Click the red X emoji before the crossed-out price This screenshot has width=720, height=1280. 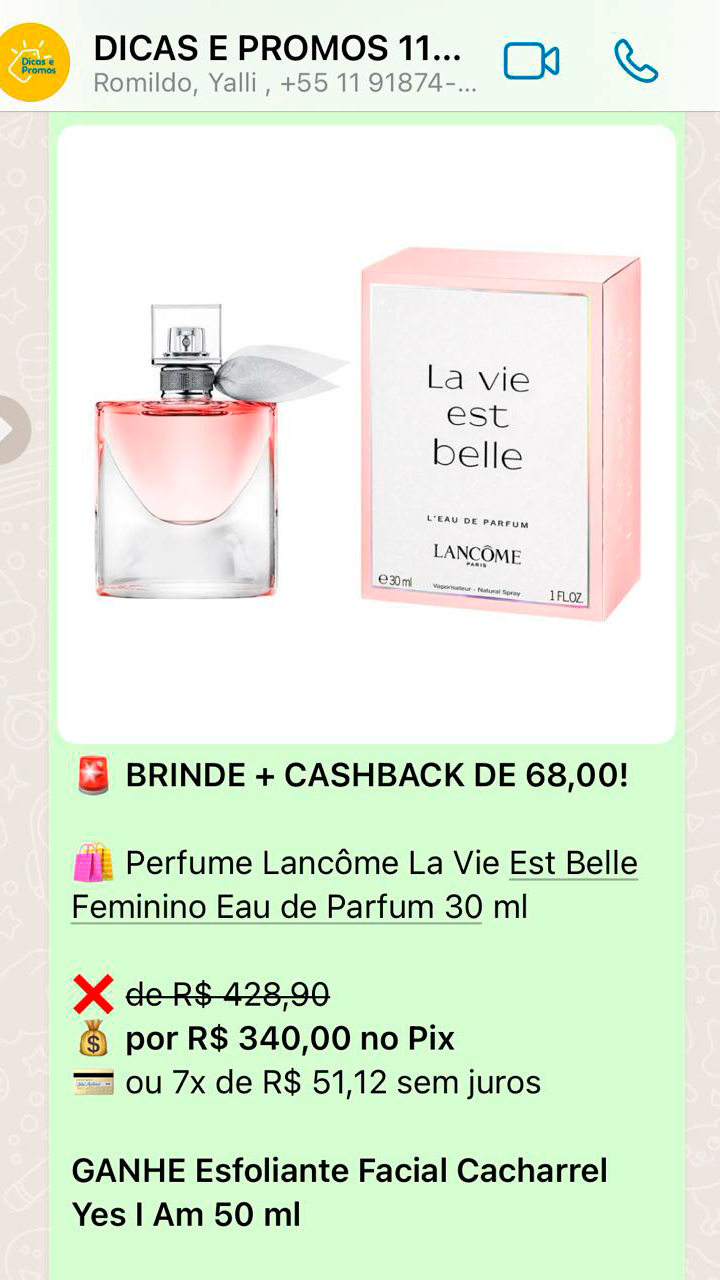92,994
